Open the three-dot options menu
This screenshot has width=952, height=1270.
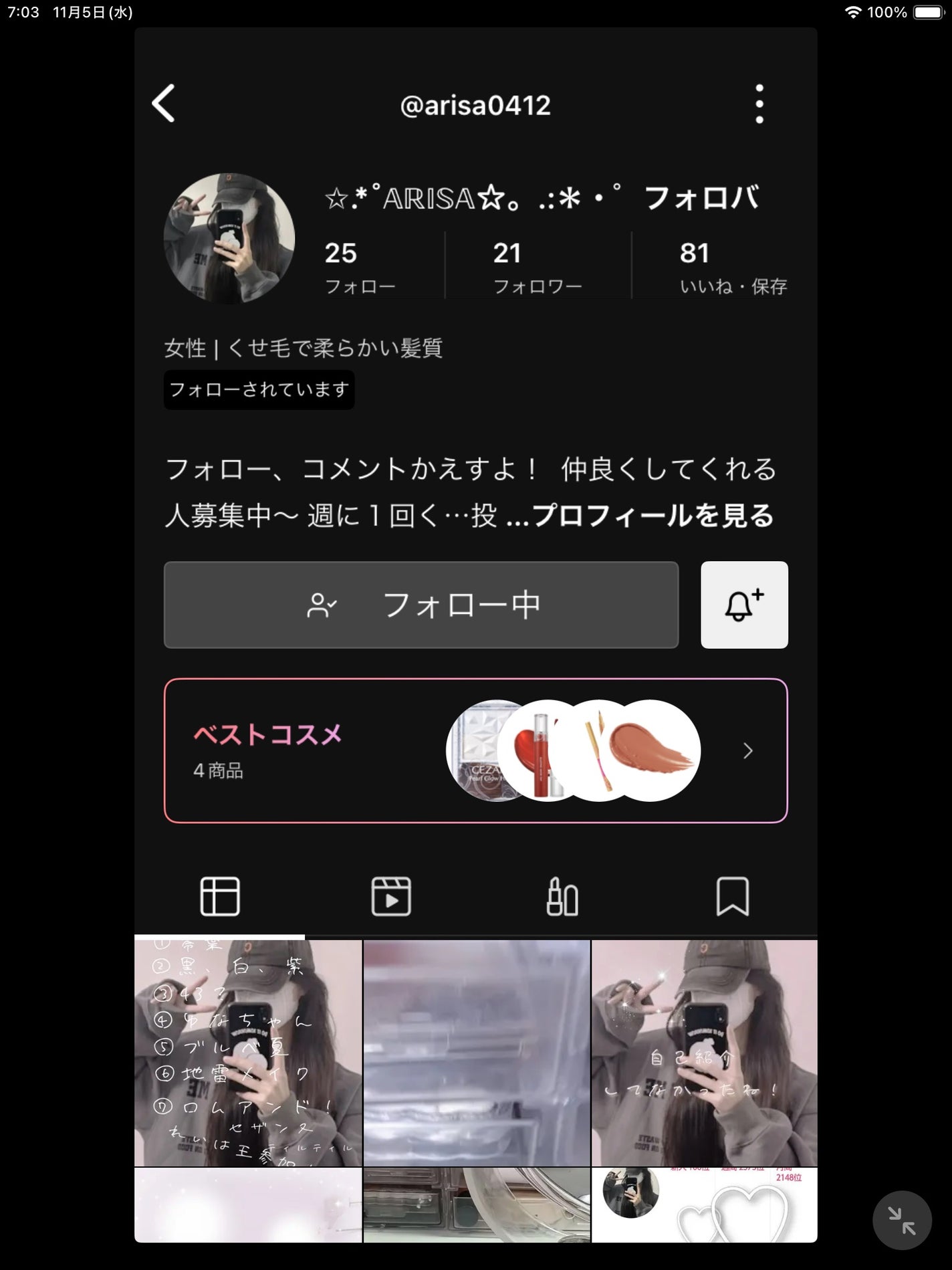coord(759,104)
